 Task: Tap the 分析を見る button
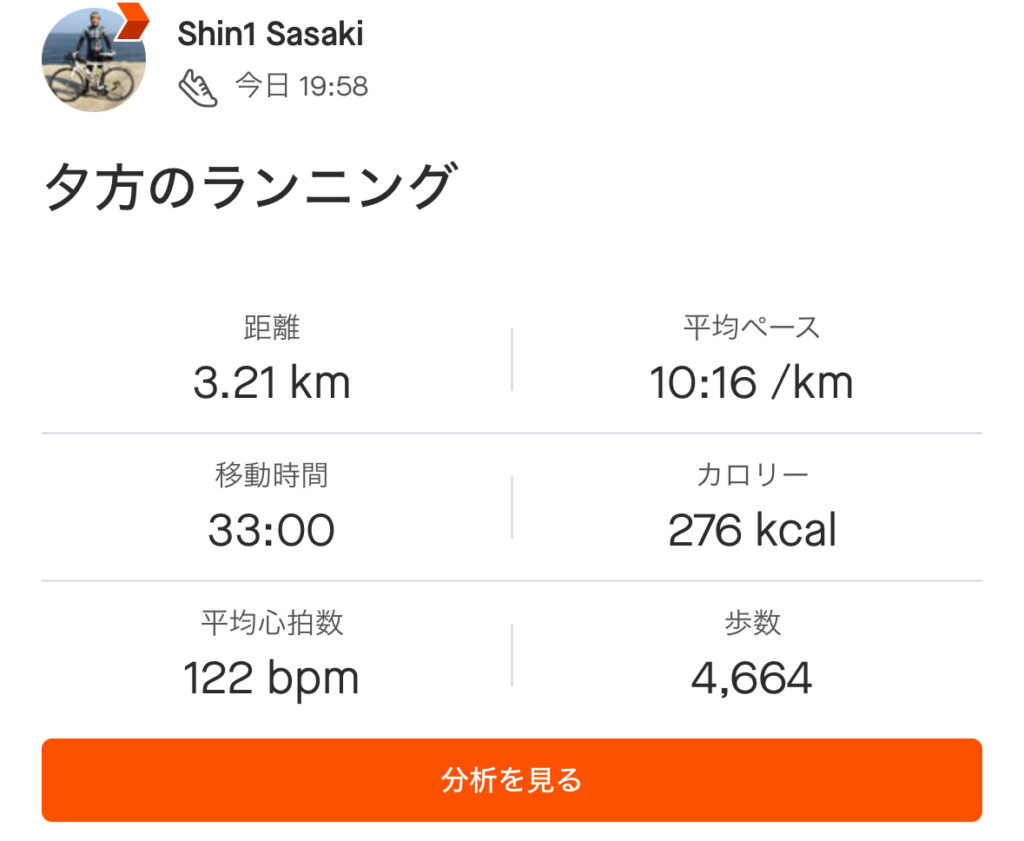511,780
